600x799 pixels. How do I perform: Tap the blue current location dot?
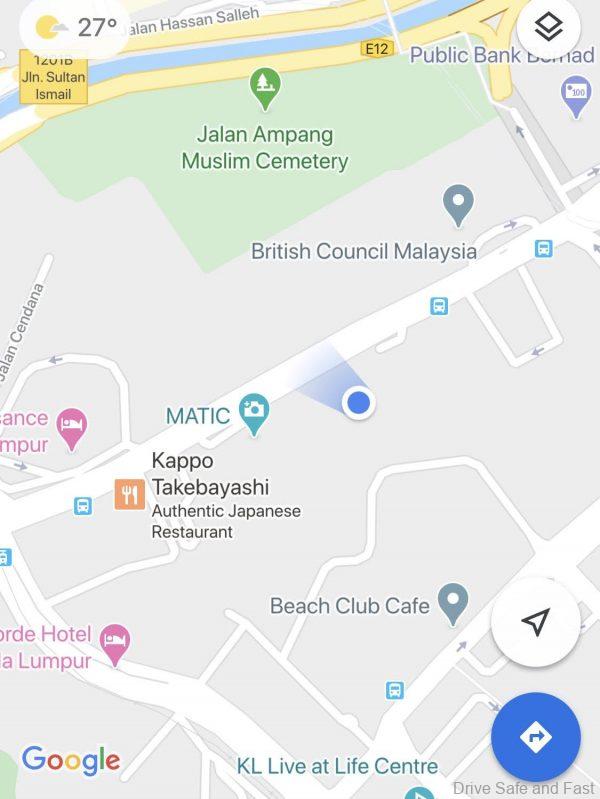coord(358,403)
